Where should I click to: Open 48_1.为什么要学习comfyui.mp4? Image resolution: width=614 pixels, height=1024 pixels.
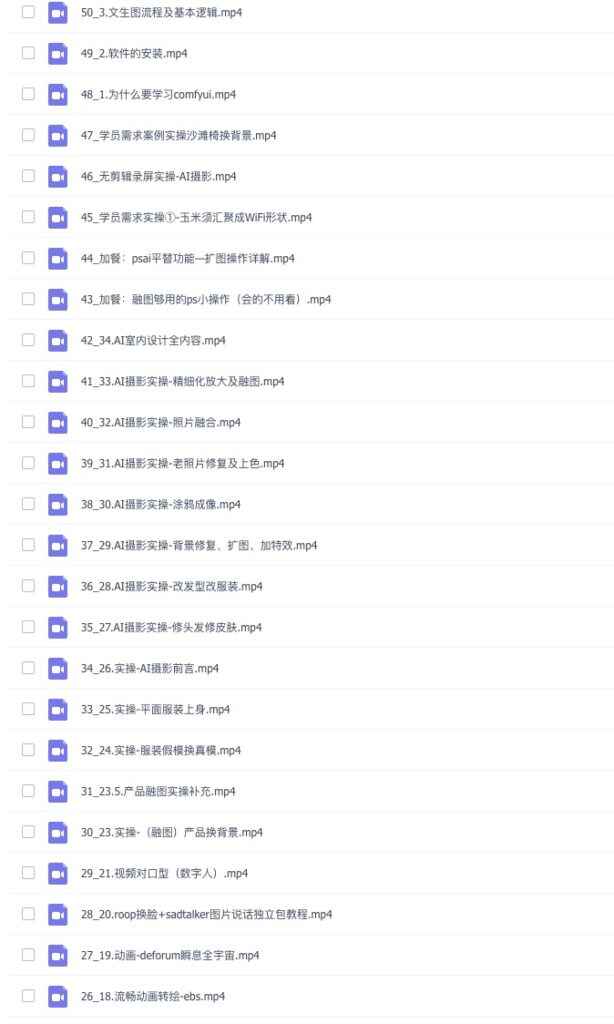(x=158, y=95)
